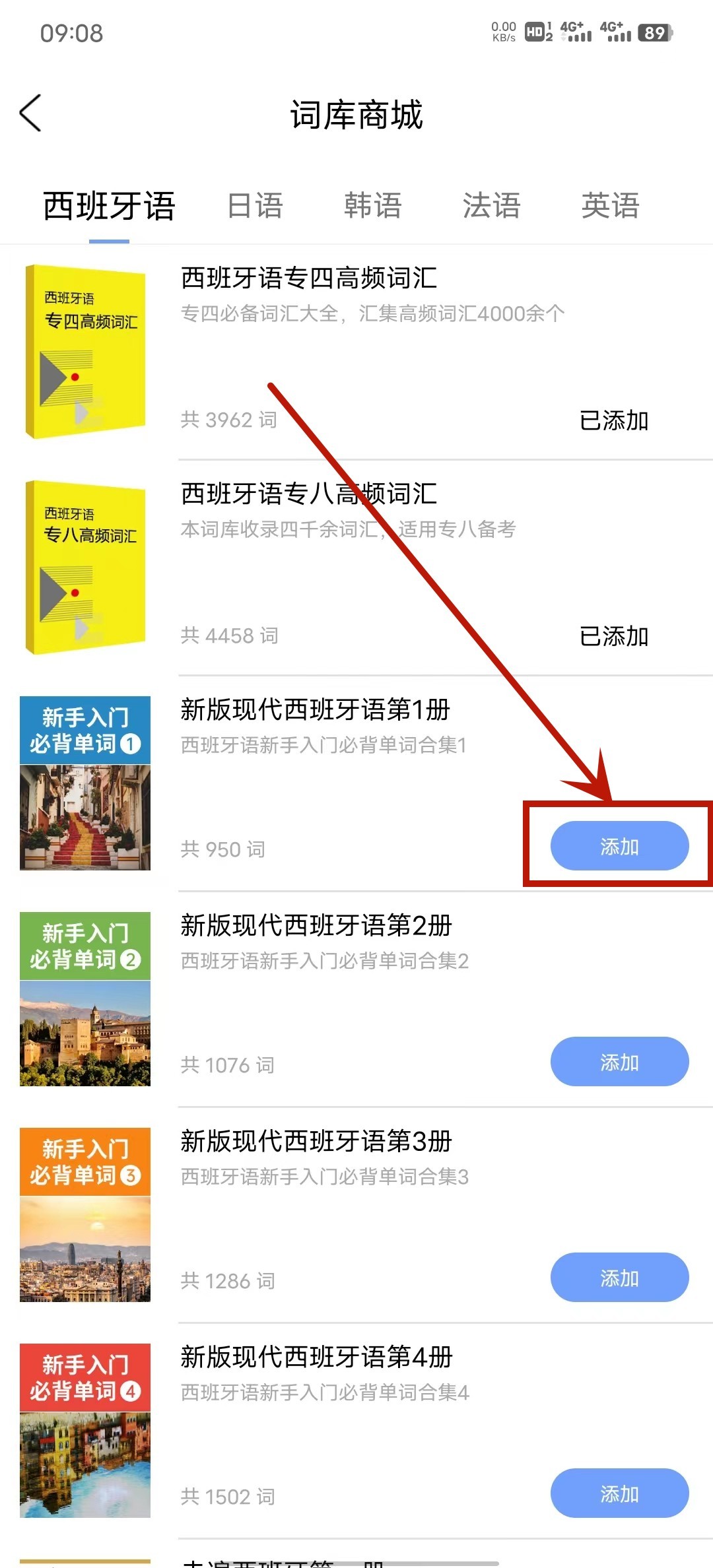Screen dimensions: 713x1568
Task: Tap 添加 for 新版现代西班牙语第3册
Action: point(619,1278)
